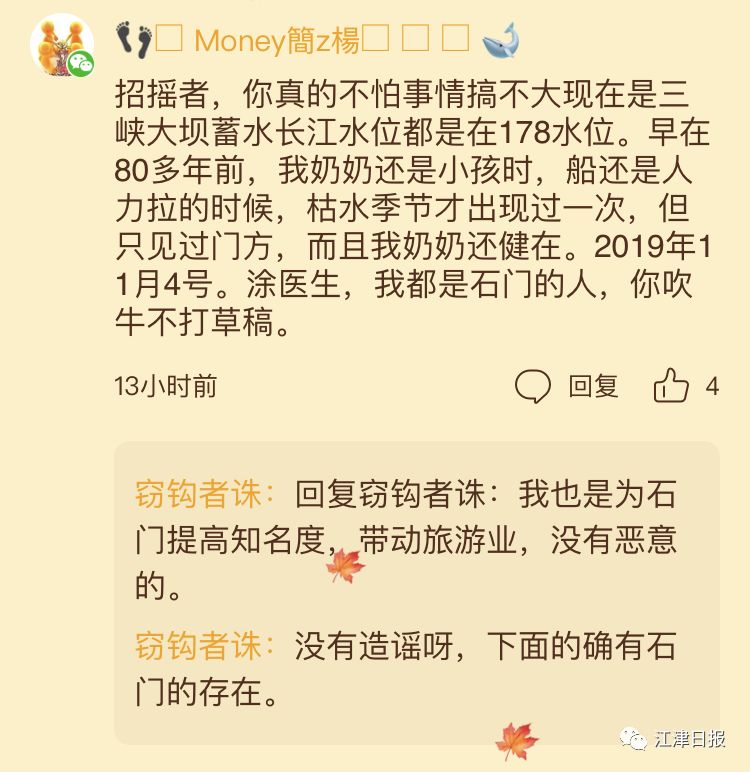Reply to Money簡z楊's comment

coord(567,386)
